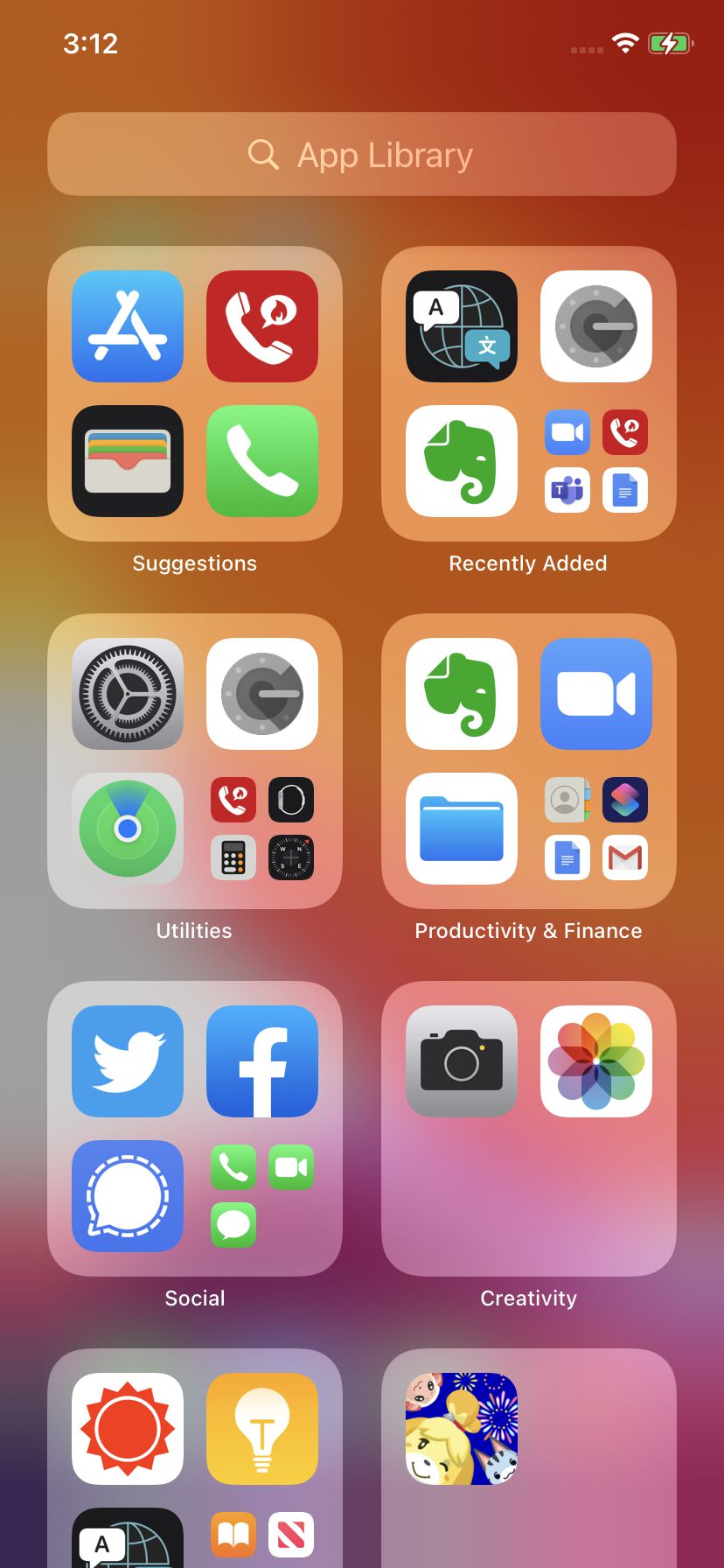Tap the App Library search field
724x1568 pixels.
point(362,154)
